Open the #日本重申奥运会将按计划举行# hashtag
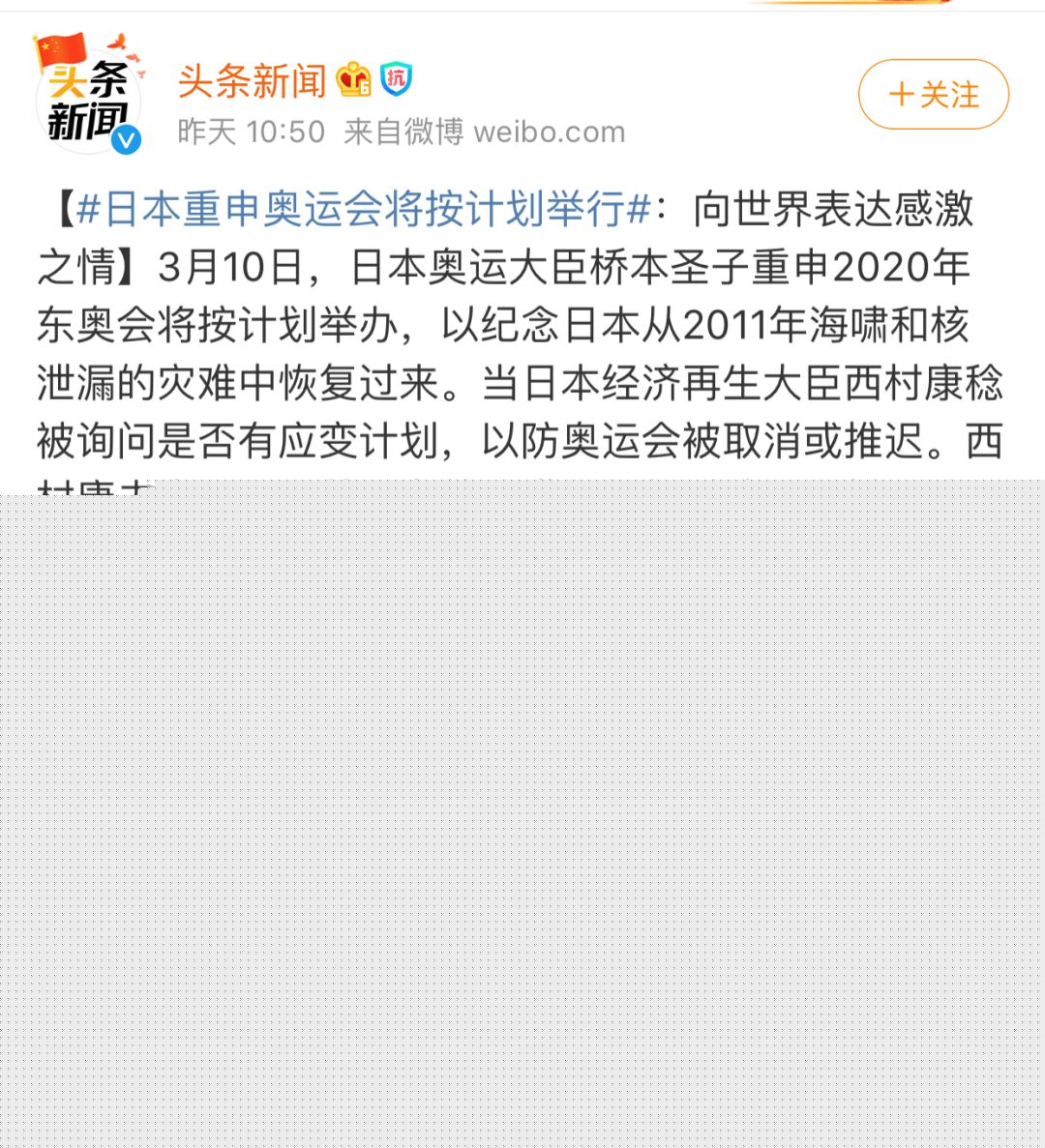1045x1148 pixels. click(x=363, y=210)
